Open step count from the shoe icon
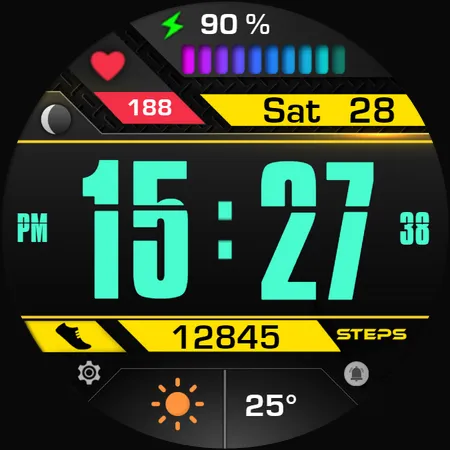Image resolution: width=450 pixels, height=450 pixels. point(73,336)
